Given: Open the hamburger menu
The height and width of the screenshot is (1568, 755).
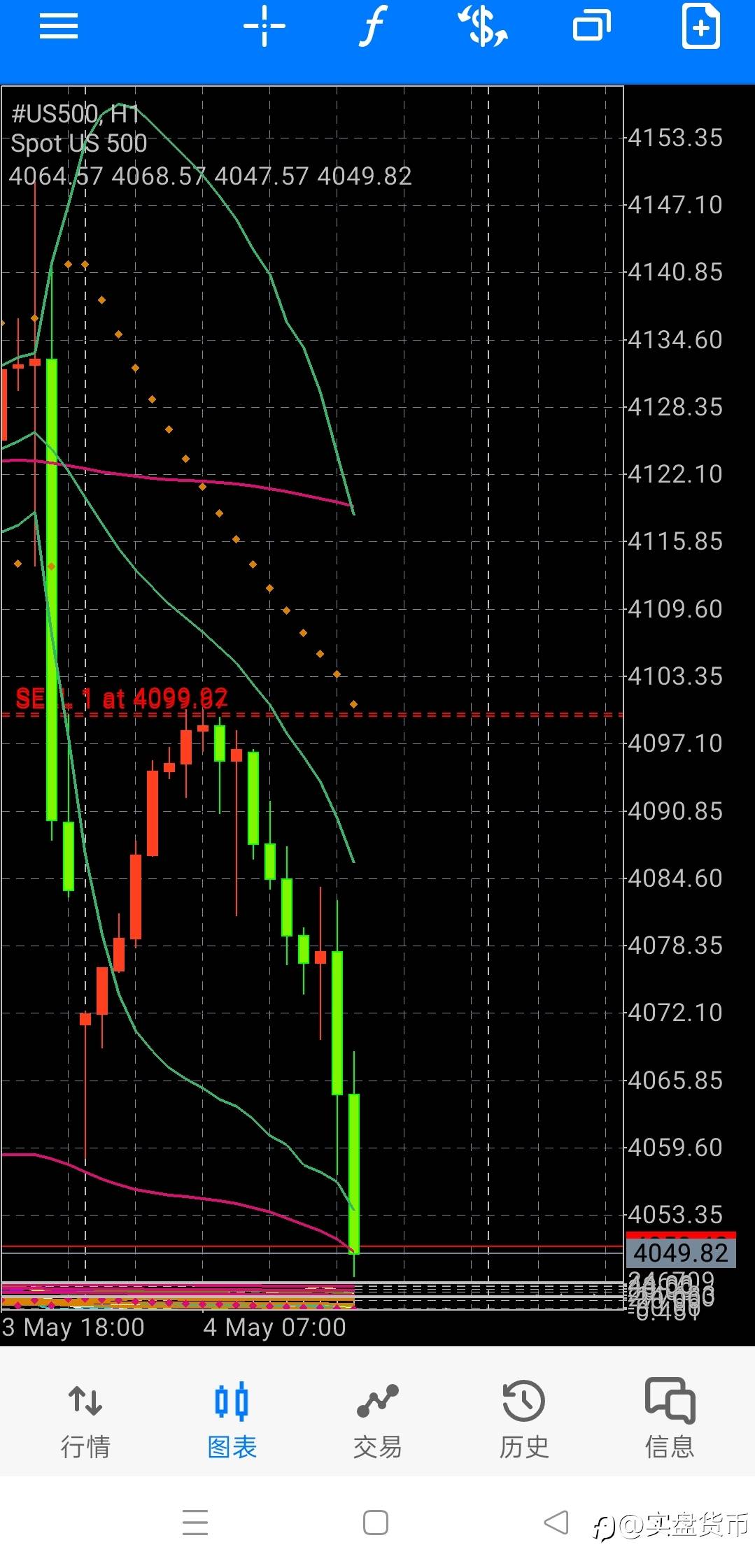Looking at the screenshot, I should (x=58, y=27).
